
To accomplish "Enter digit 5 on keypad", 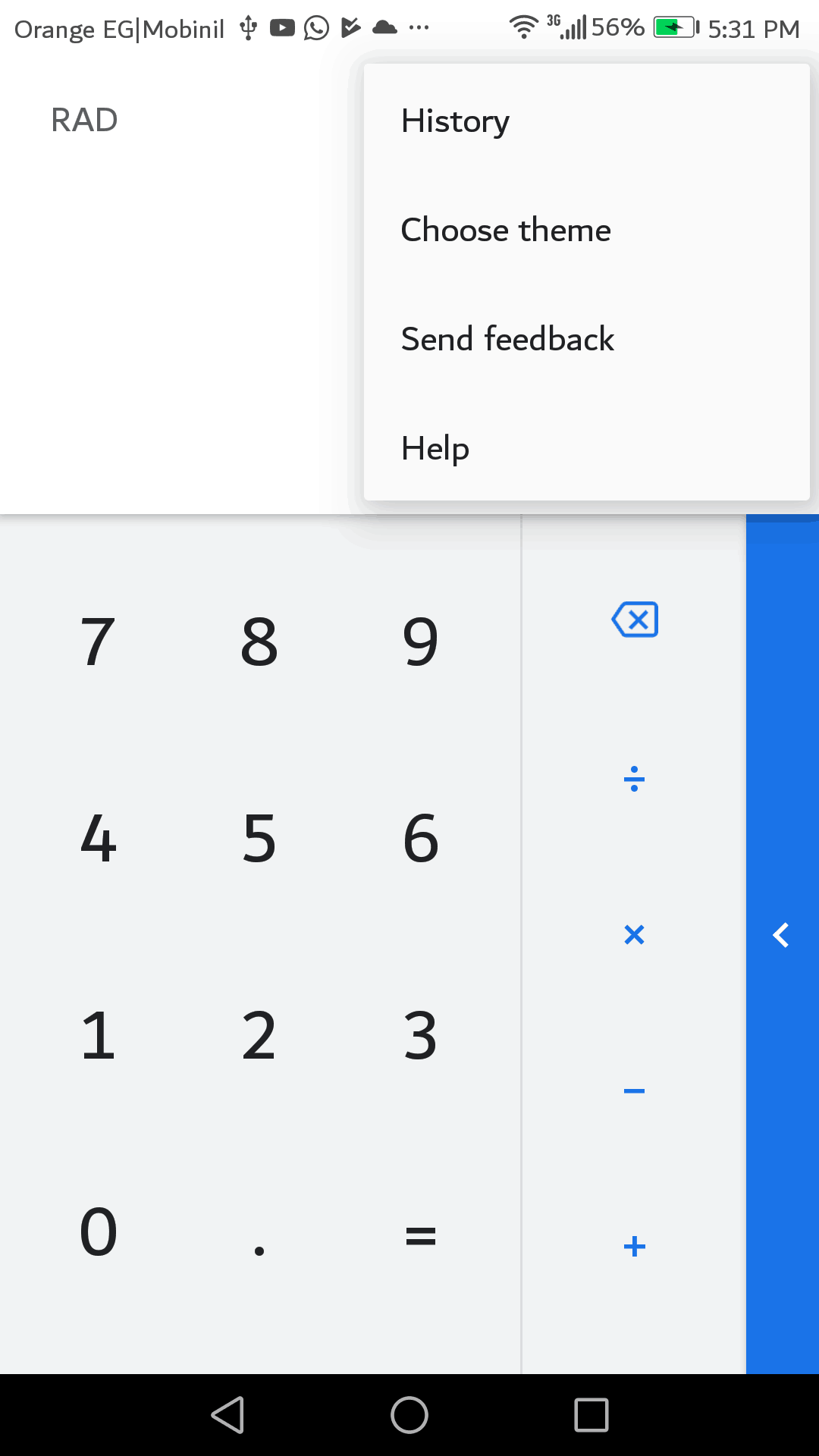I will (259, 839).
